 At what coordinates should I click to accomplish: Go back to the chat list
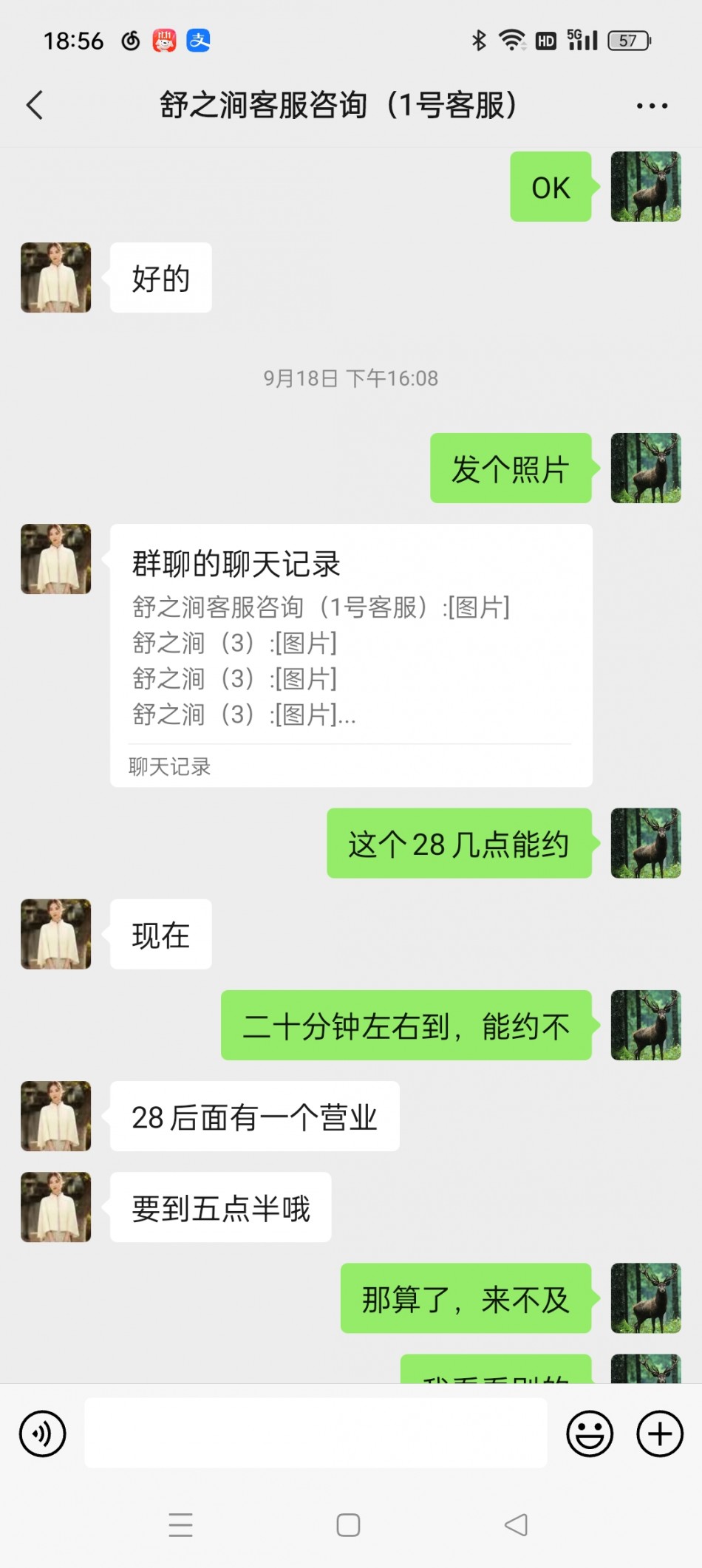coord(35,105)
